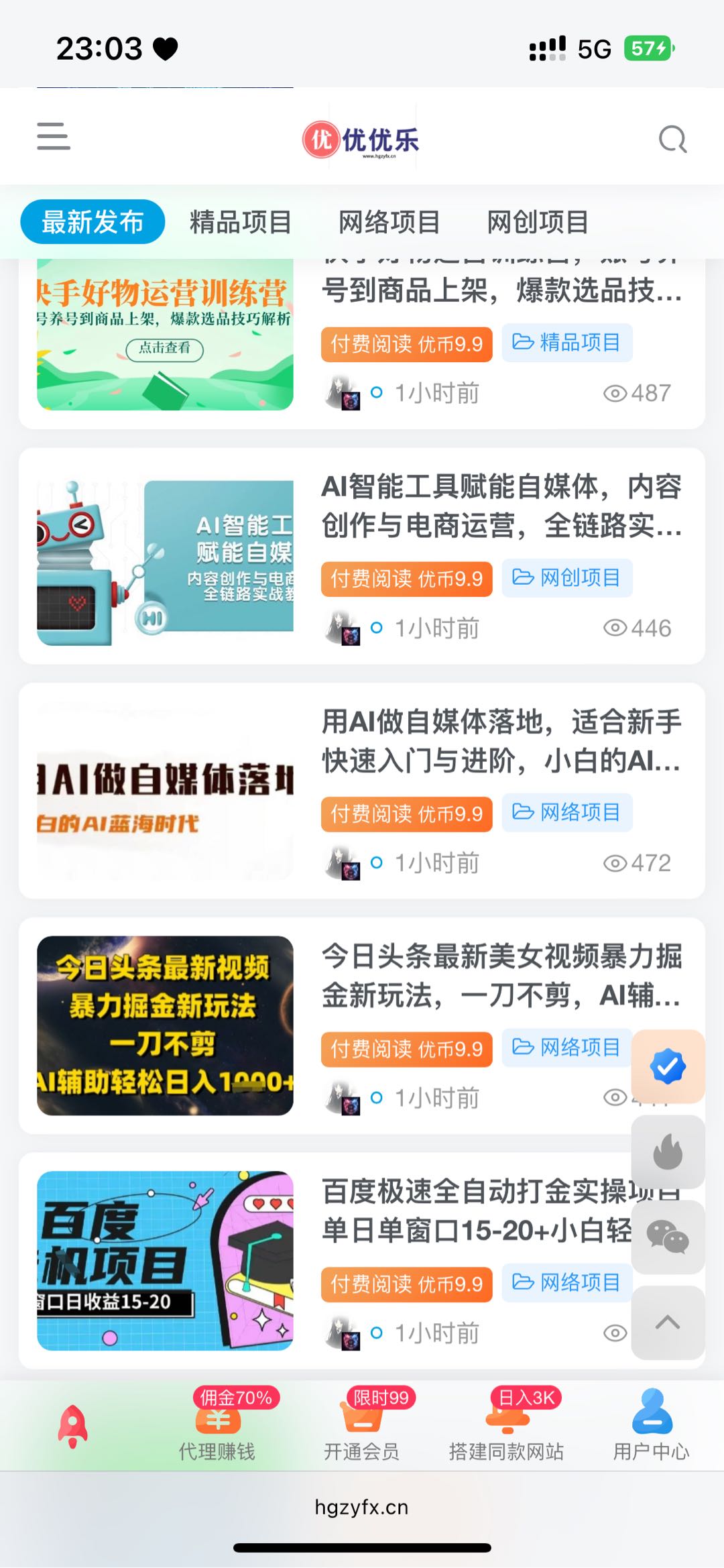Screen dimensions: 724x1568
Task: Open the AI智能工具赋能自媒体 article
Action: click(501, 506)
